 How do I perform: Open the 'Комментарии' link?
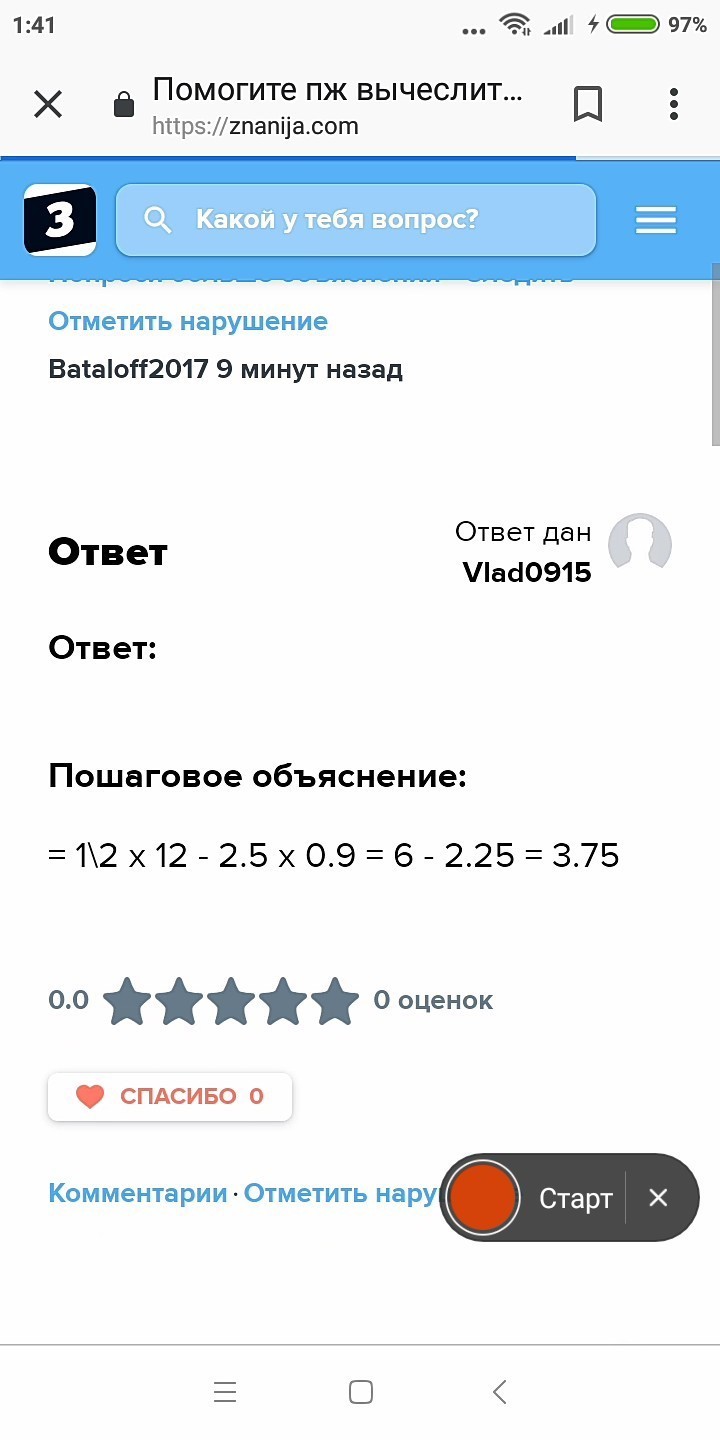point(138,1193)
